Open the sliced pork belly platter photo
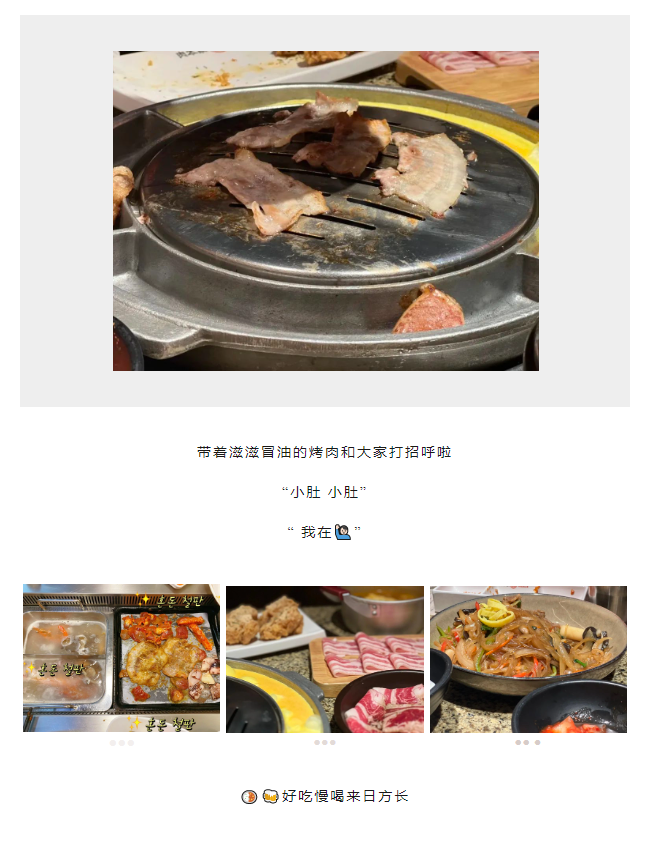The image size is (651, 841). tap(325, 659)
